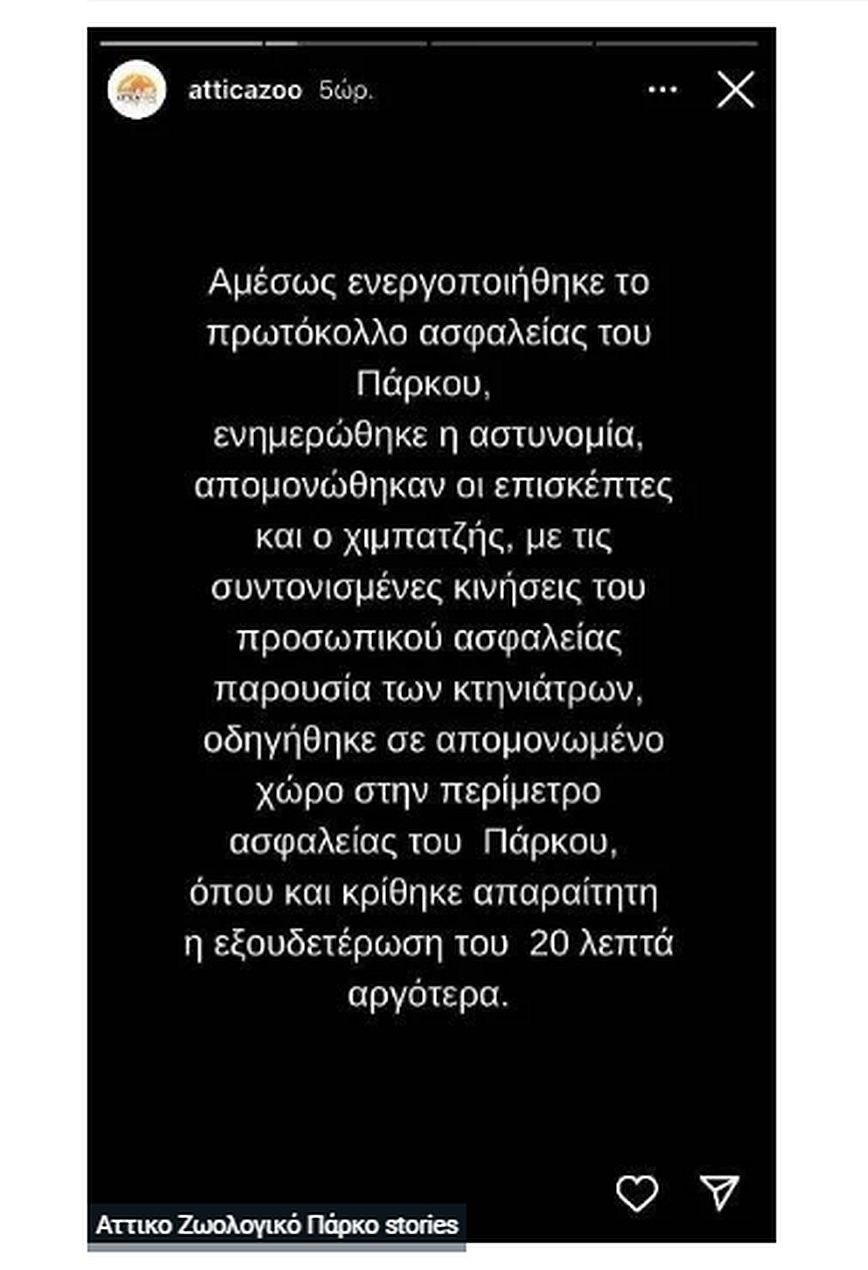Screen dimensions: 868x1270
Task: Close the atticazoo story
Action: coord(736,91)
